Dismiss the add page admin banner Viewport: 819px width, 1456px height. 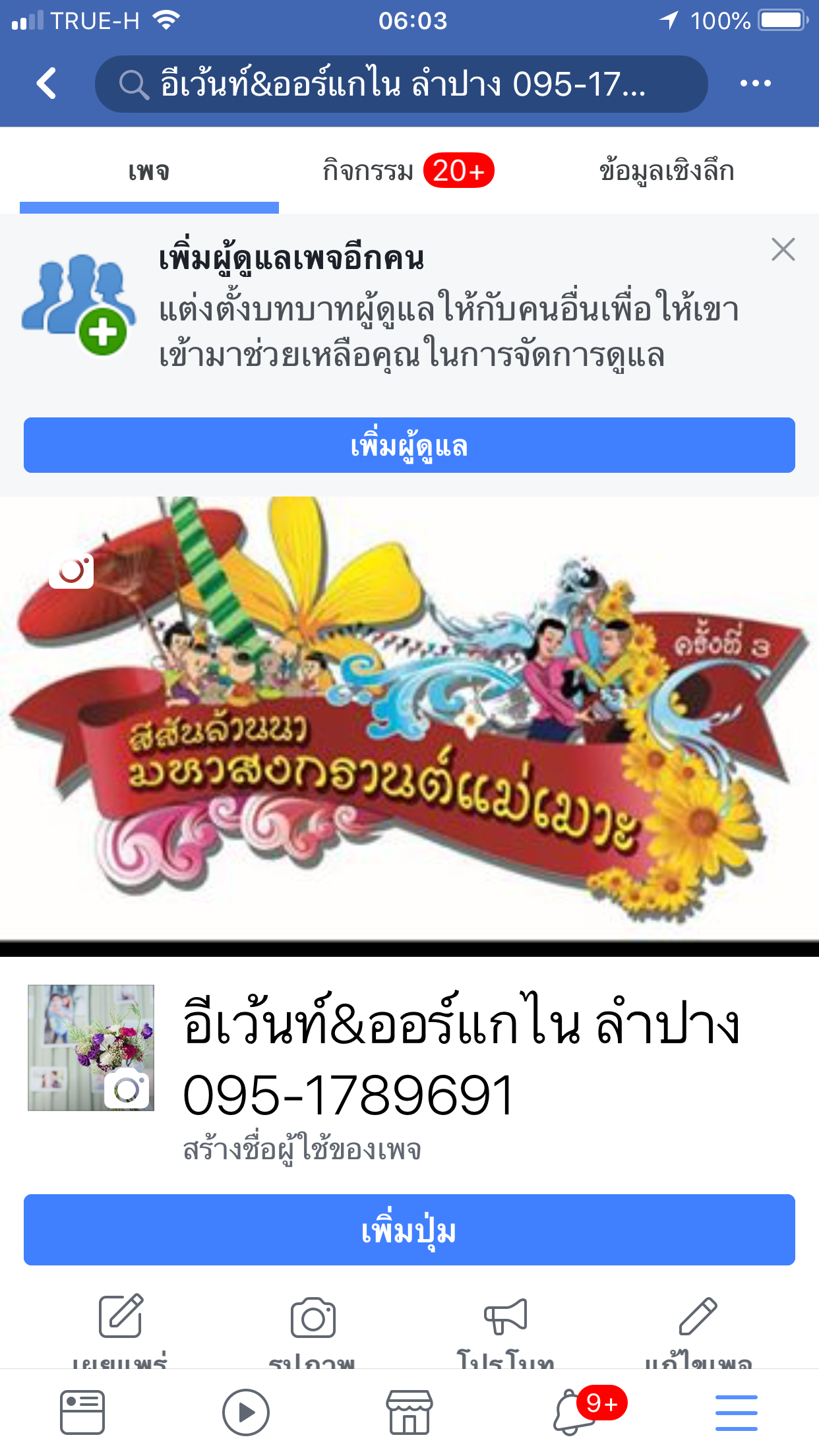783,250
